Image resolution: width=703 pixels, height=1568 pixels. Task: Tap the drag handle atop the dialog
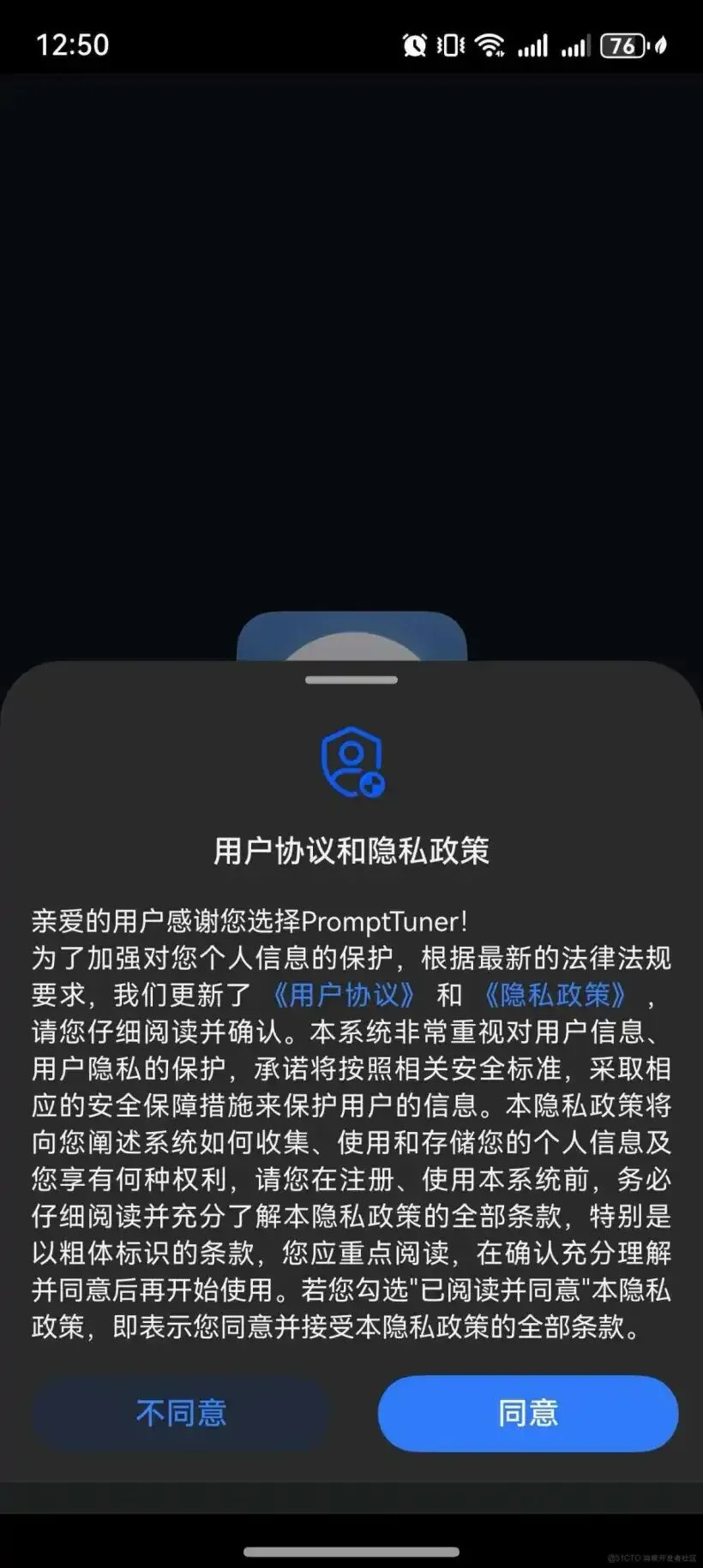click(x=351, y=679)
